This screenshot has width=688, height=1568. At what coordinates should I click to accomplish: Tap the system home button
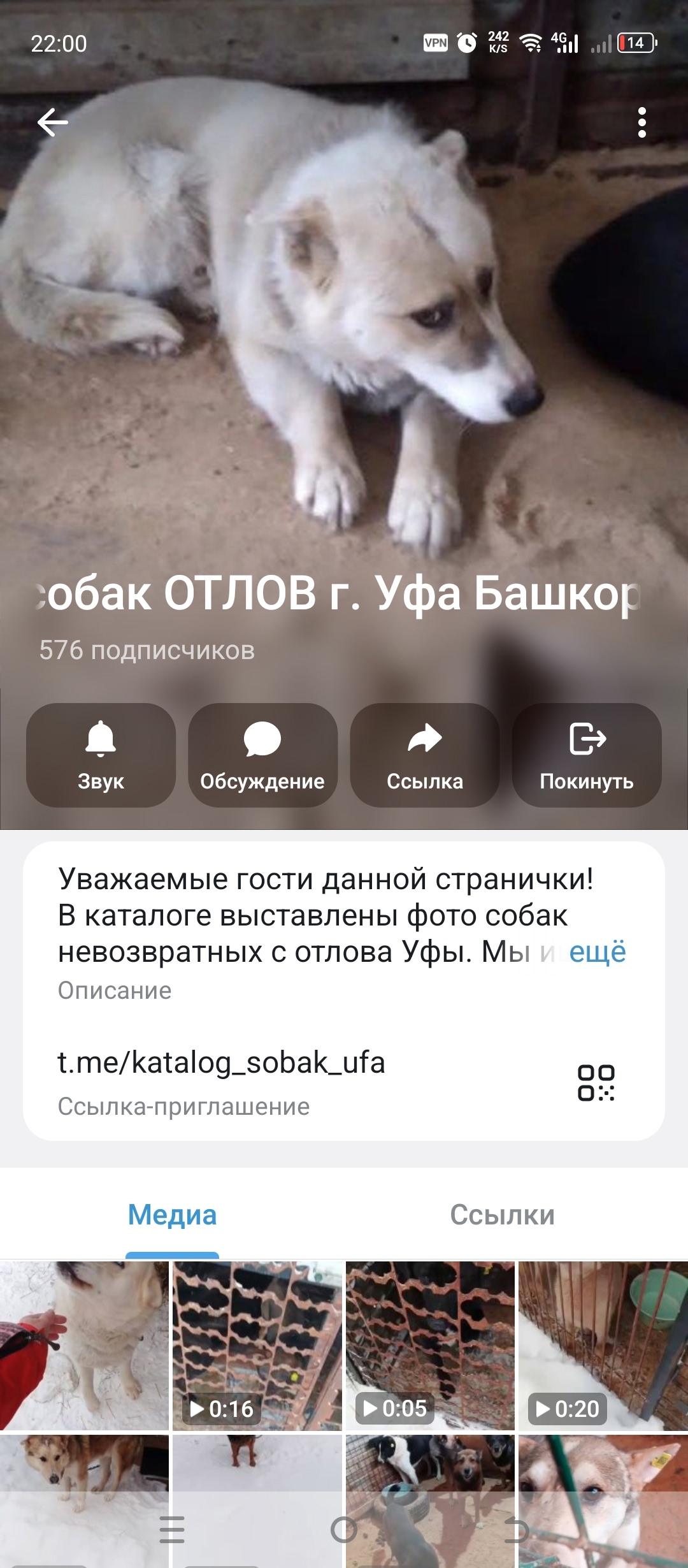point(344,1530)
